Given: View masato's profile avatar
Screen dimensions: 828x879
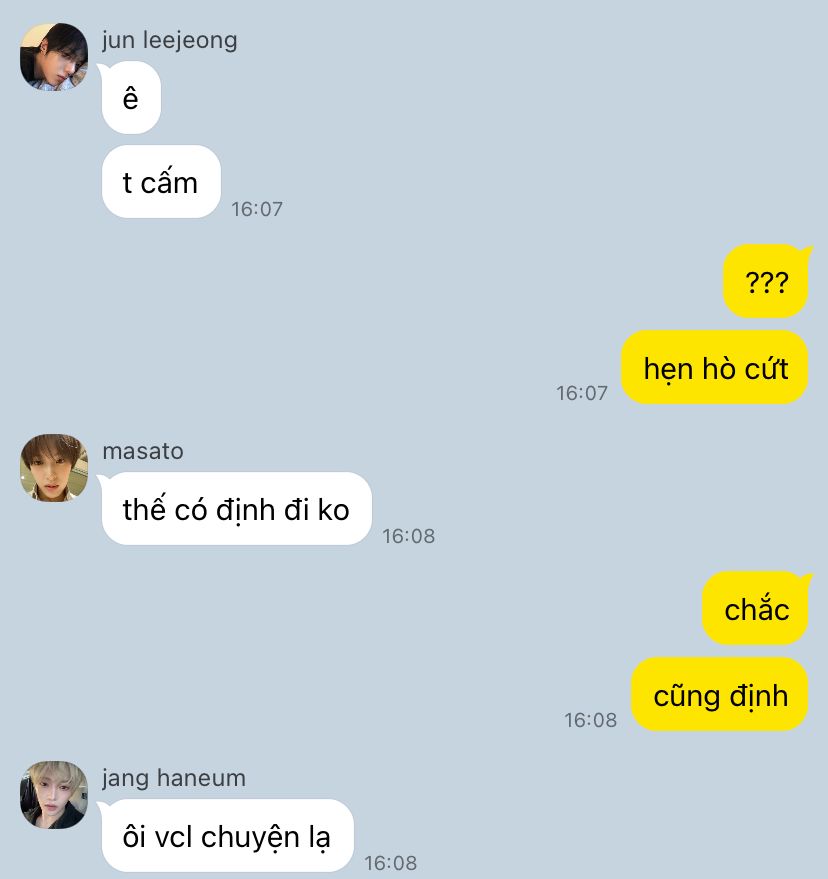Looking at the screenshot, I should coord(54,468).
